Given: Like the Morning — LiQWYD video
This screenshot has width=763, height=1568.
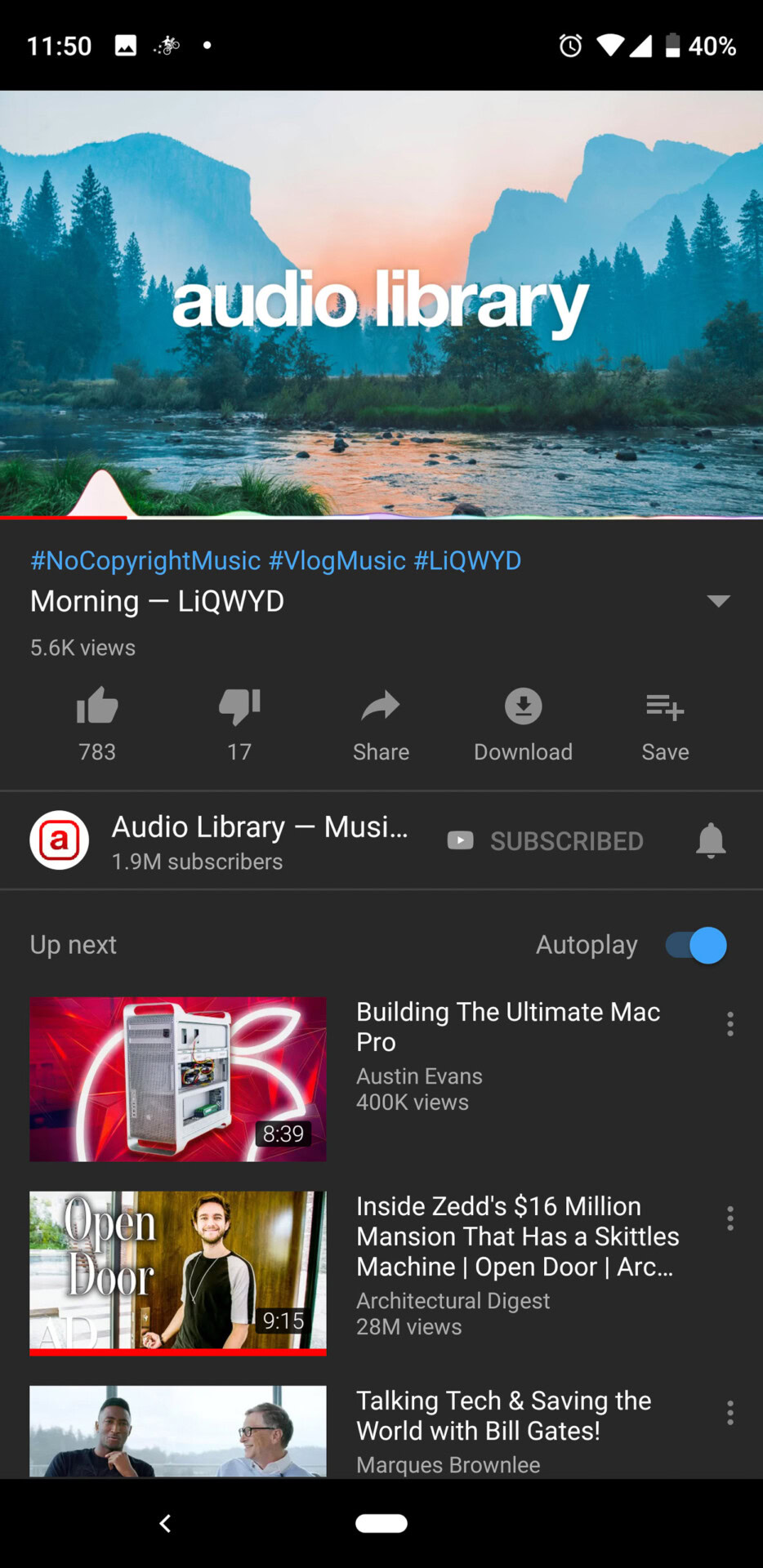Looking at the screenshot, I should (x=97, y=707).
